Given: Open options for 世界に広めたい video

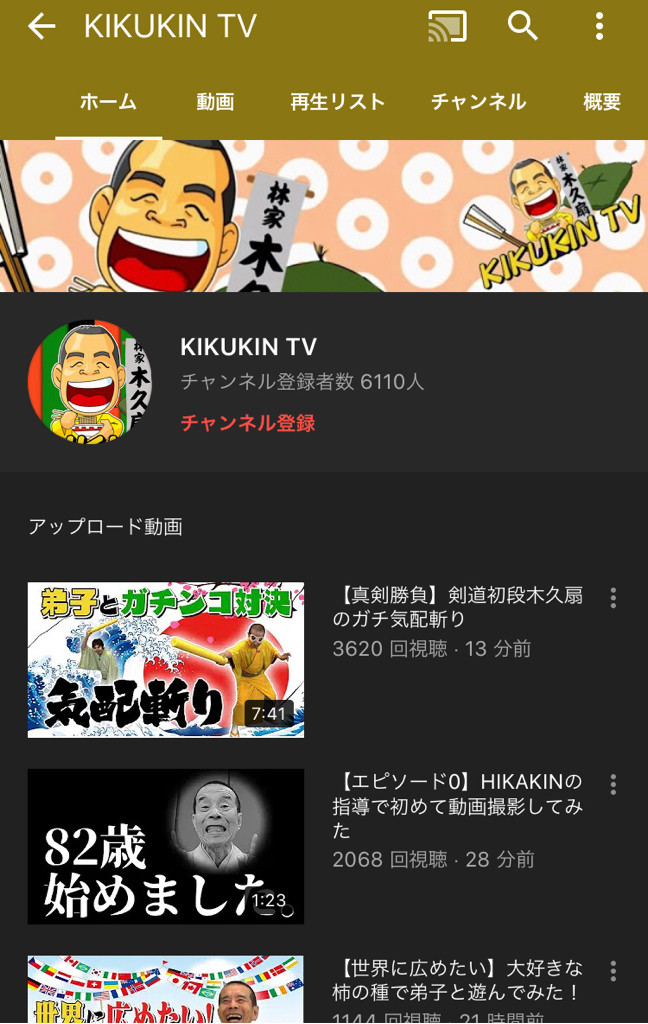Looking at the screenshot, I should click(613, 971).
